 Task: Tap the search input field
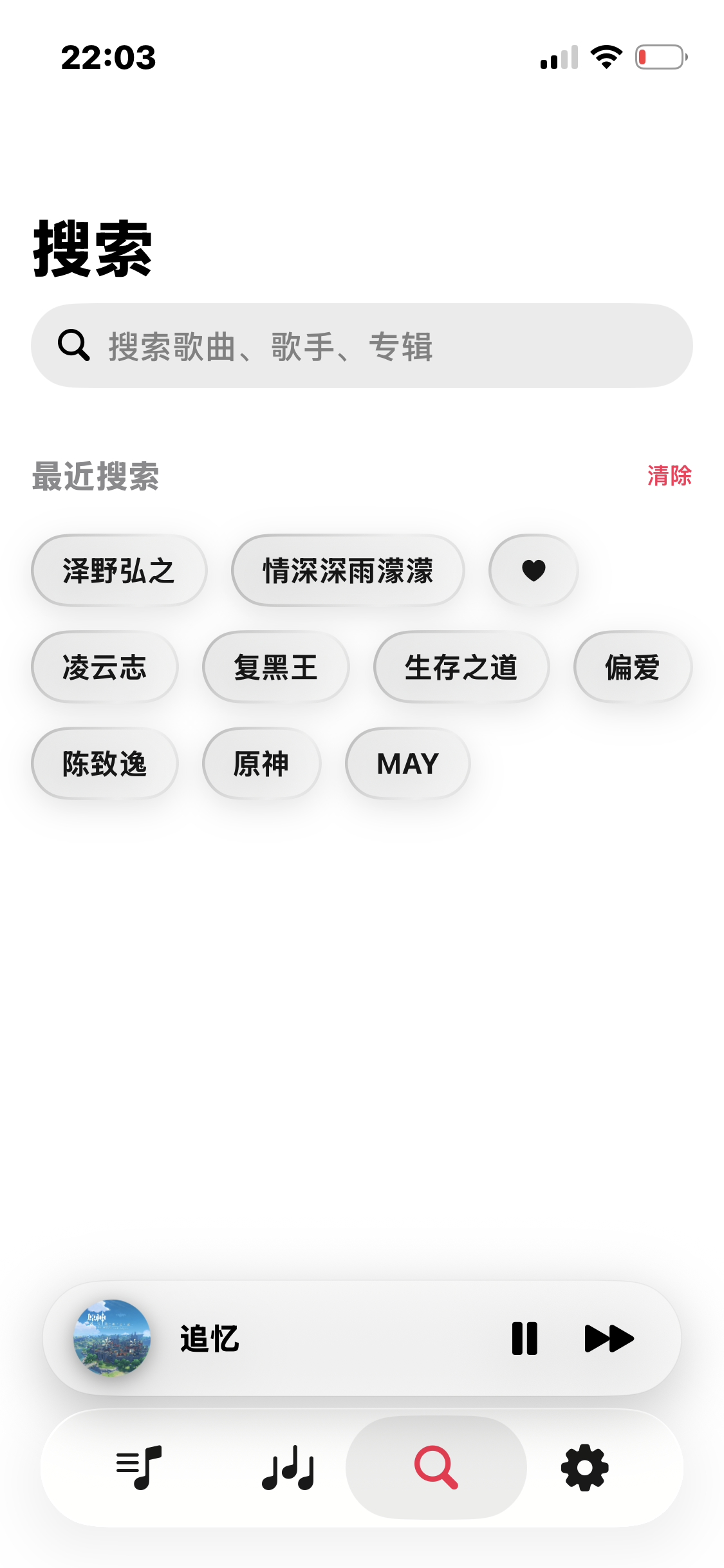click(362, 346)
